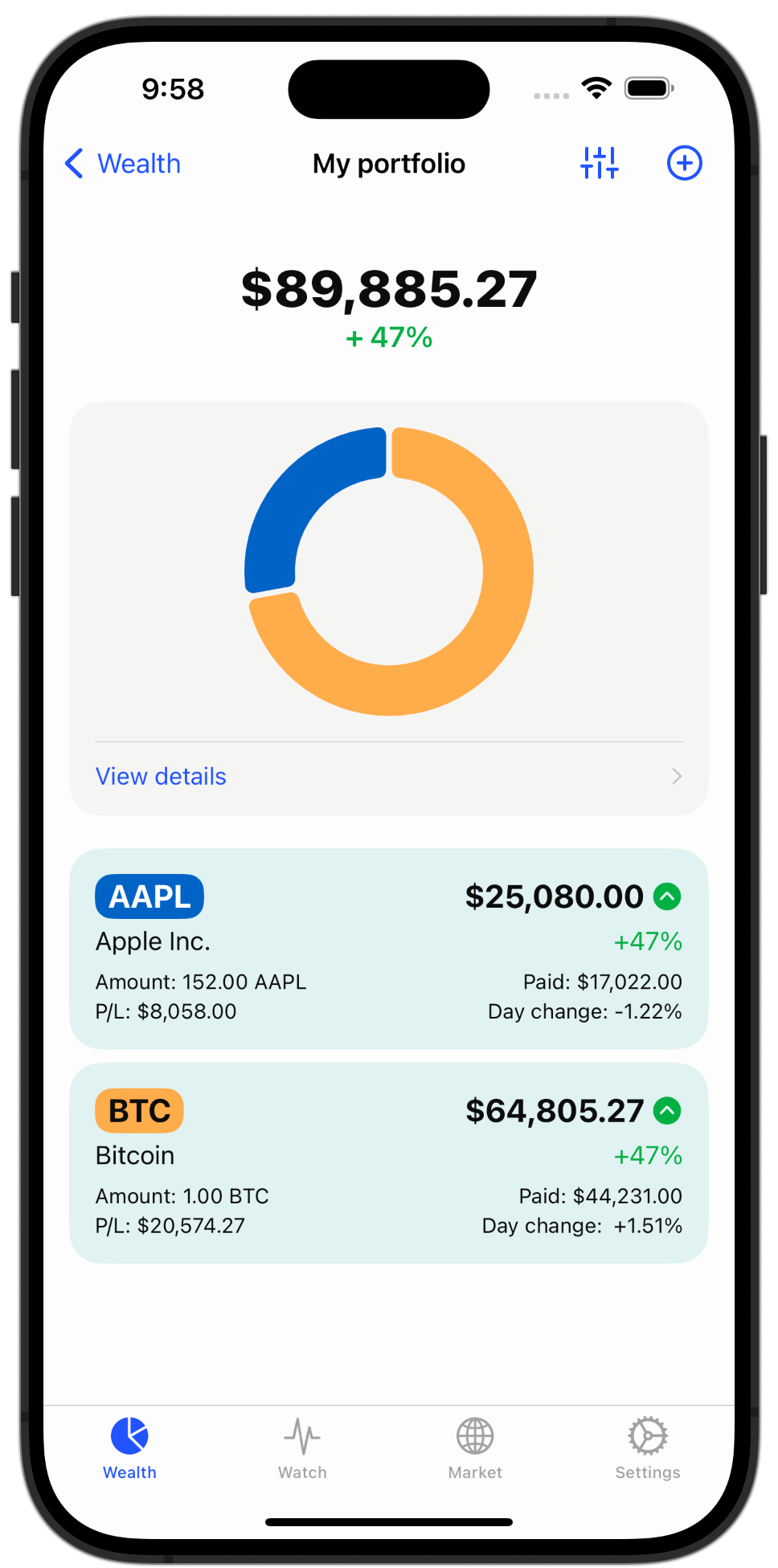Switch to the Market tab
The width and height of the screenshot is (778, 1568).
pos(475,1448)
